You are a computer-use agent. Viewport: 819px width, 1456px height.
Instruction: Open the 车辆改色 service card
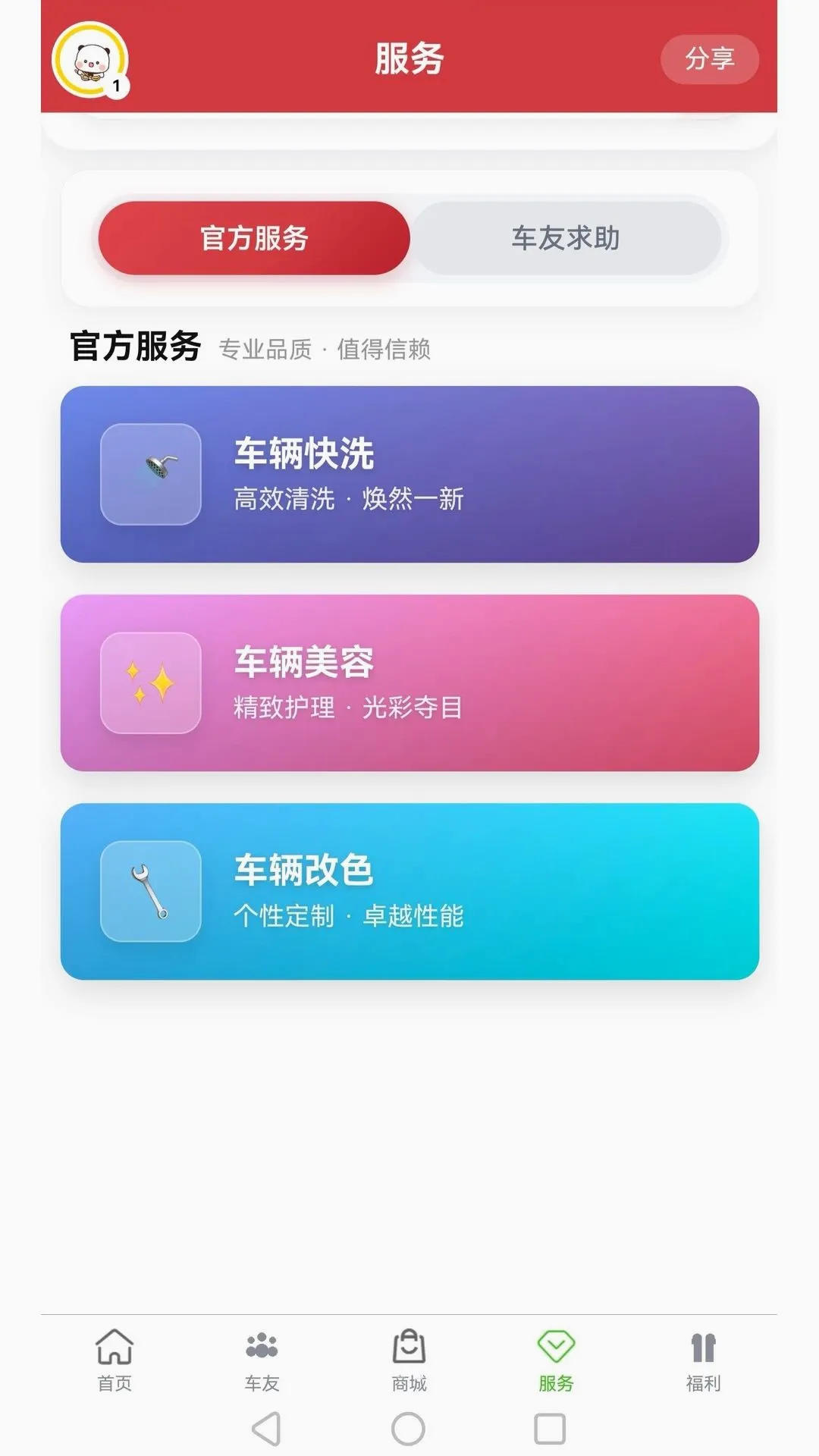click(x=409, y=892)
